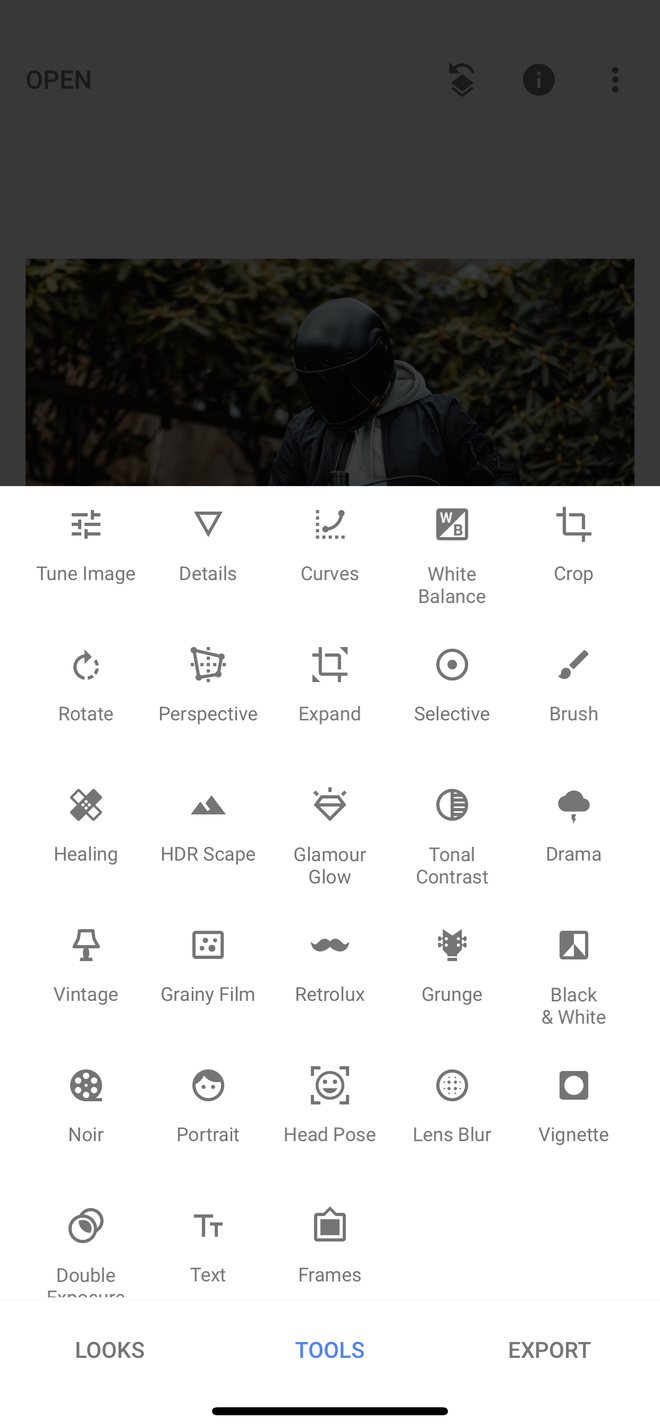Apply the HDR Scape filter
The width and height of the screenshot is (660, 1428).
(x=208, y=826)
